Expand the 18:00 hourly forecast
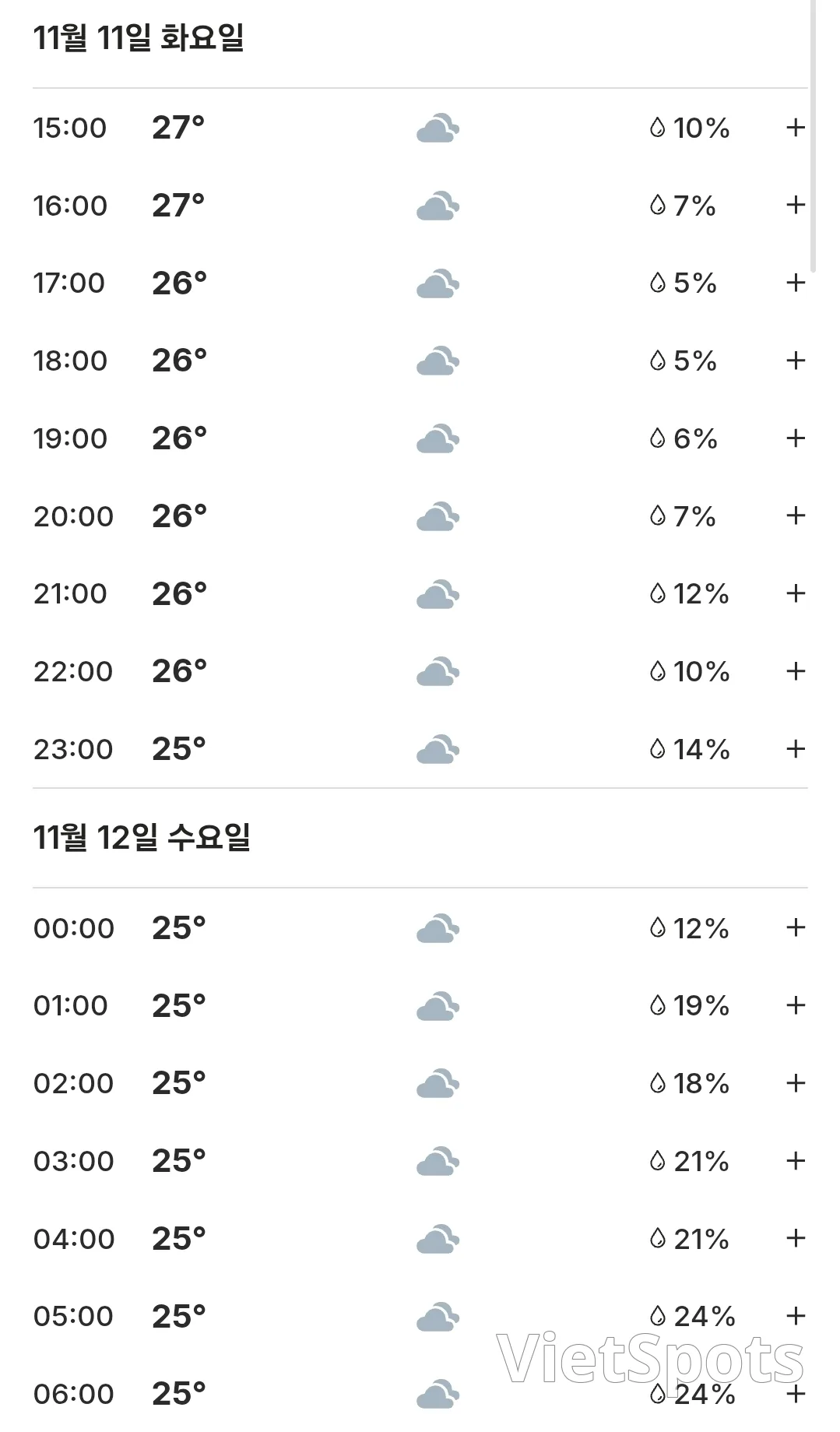This screenshot has width=840, height=1432. pyautogui.click(x=795, y=361)
